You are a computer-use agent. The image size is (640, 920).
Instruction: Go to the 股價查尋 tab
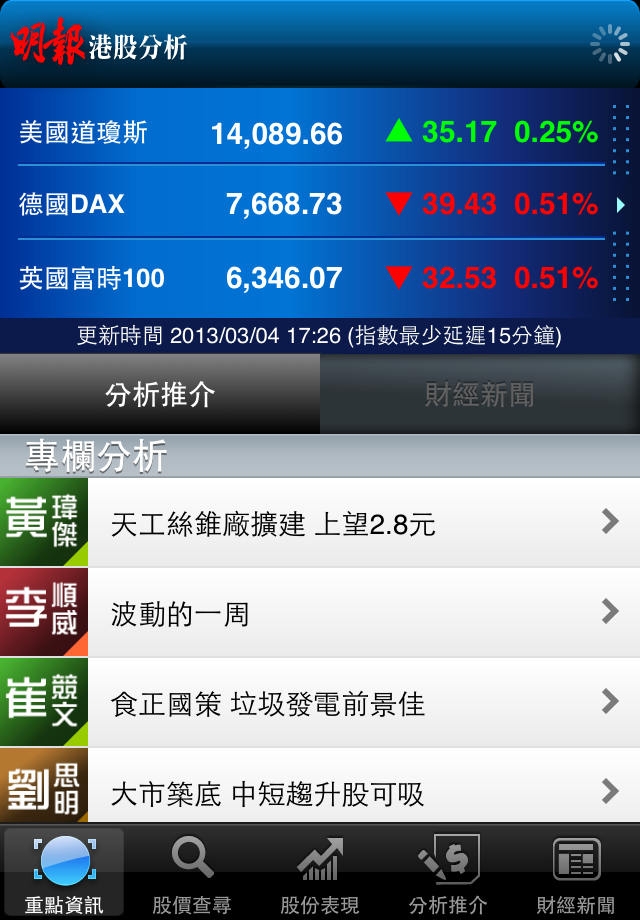click(192, 874)
